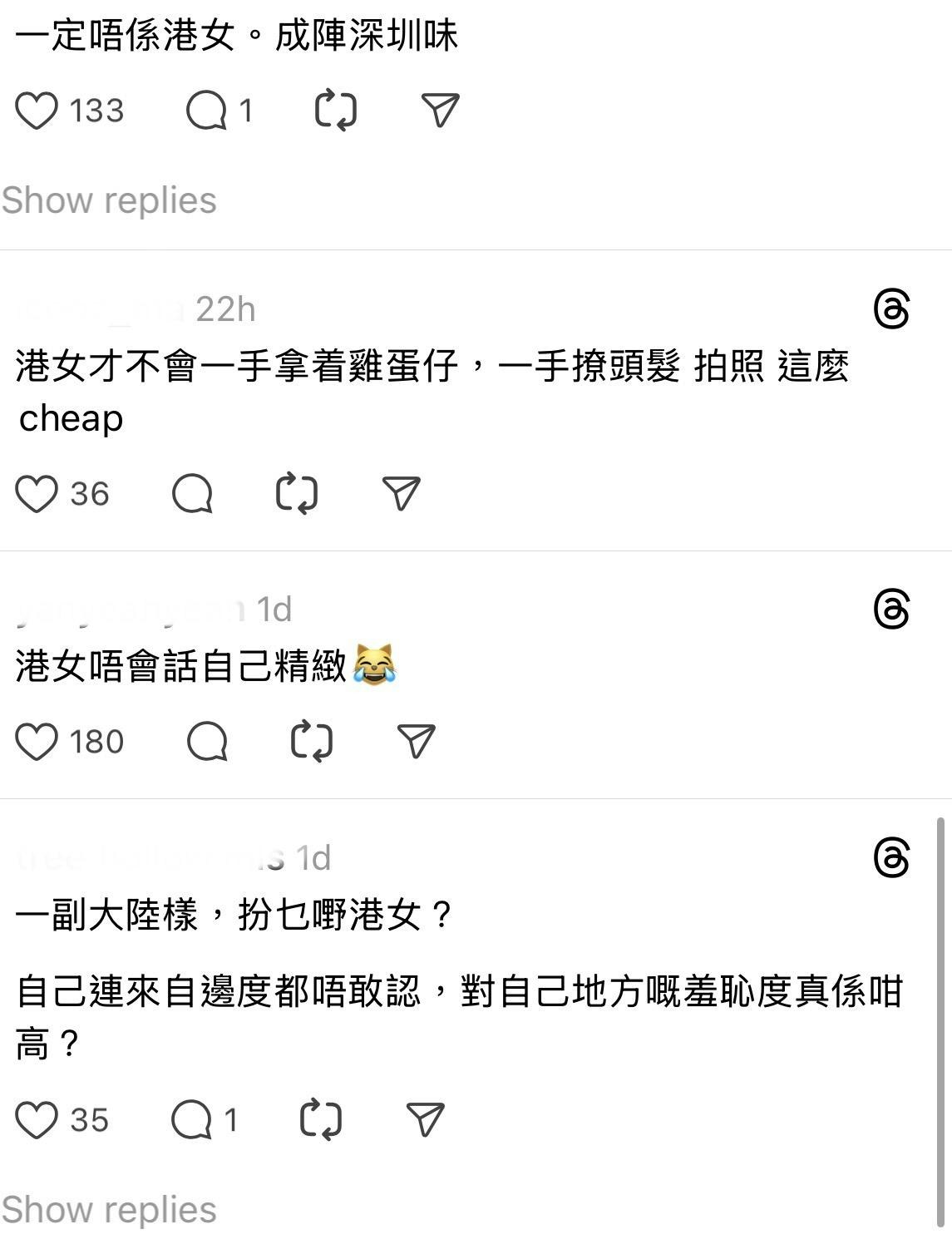Repost the 成陣深圳味 comment
Image resolution: width=952 pixels, height=1249 pixels.
pyautogui.click(x=336, y=111)
